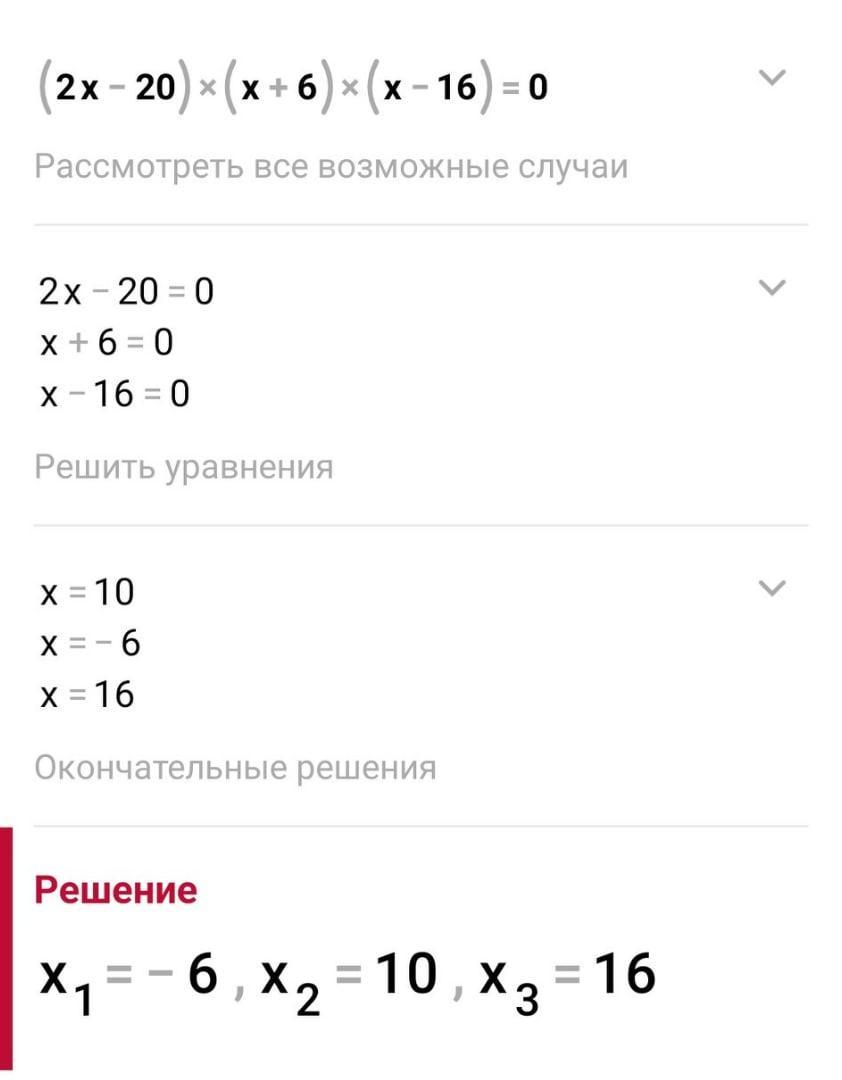This screenshot has height=1080, width=842.
Task: Expand the step with the factored equation (2x − 20)
Action: pyautogui.click(x=770, y=78)
